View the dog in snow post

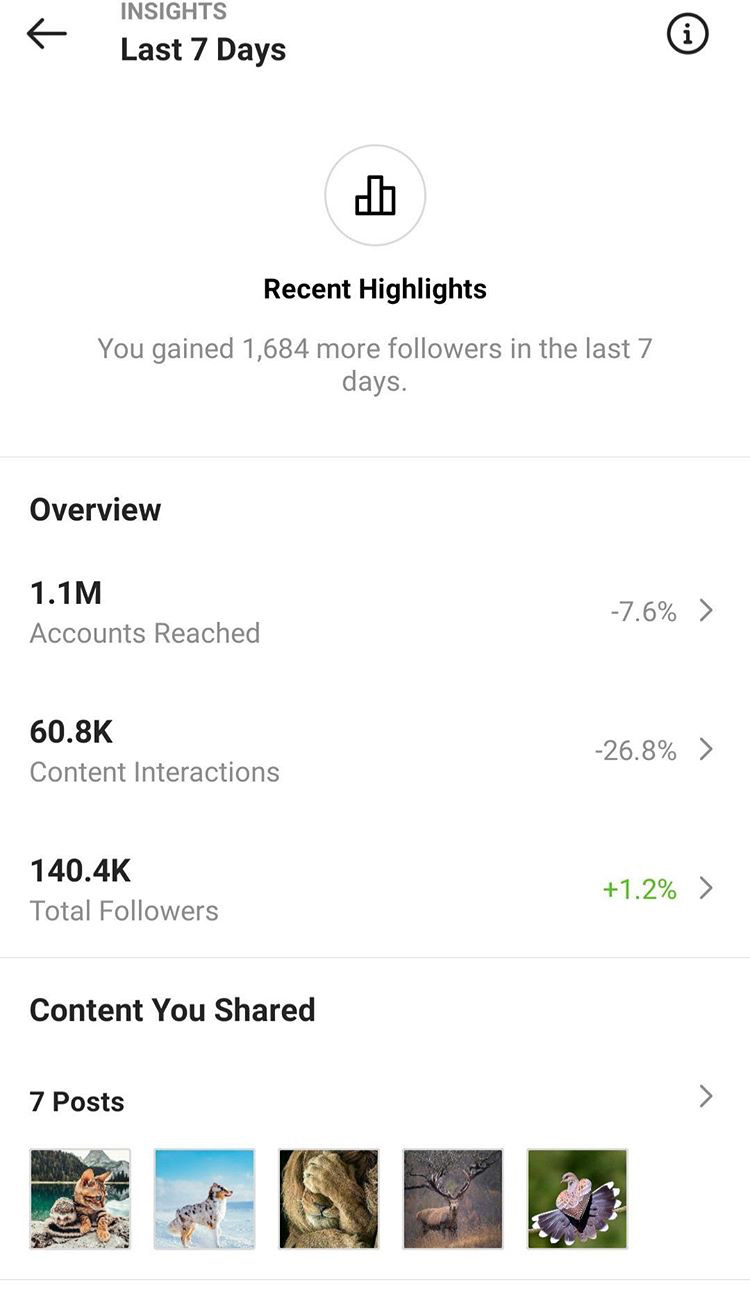click(204, 1198)
